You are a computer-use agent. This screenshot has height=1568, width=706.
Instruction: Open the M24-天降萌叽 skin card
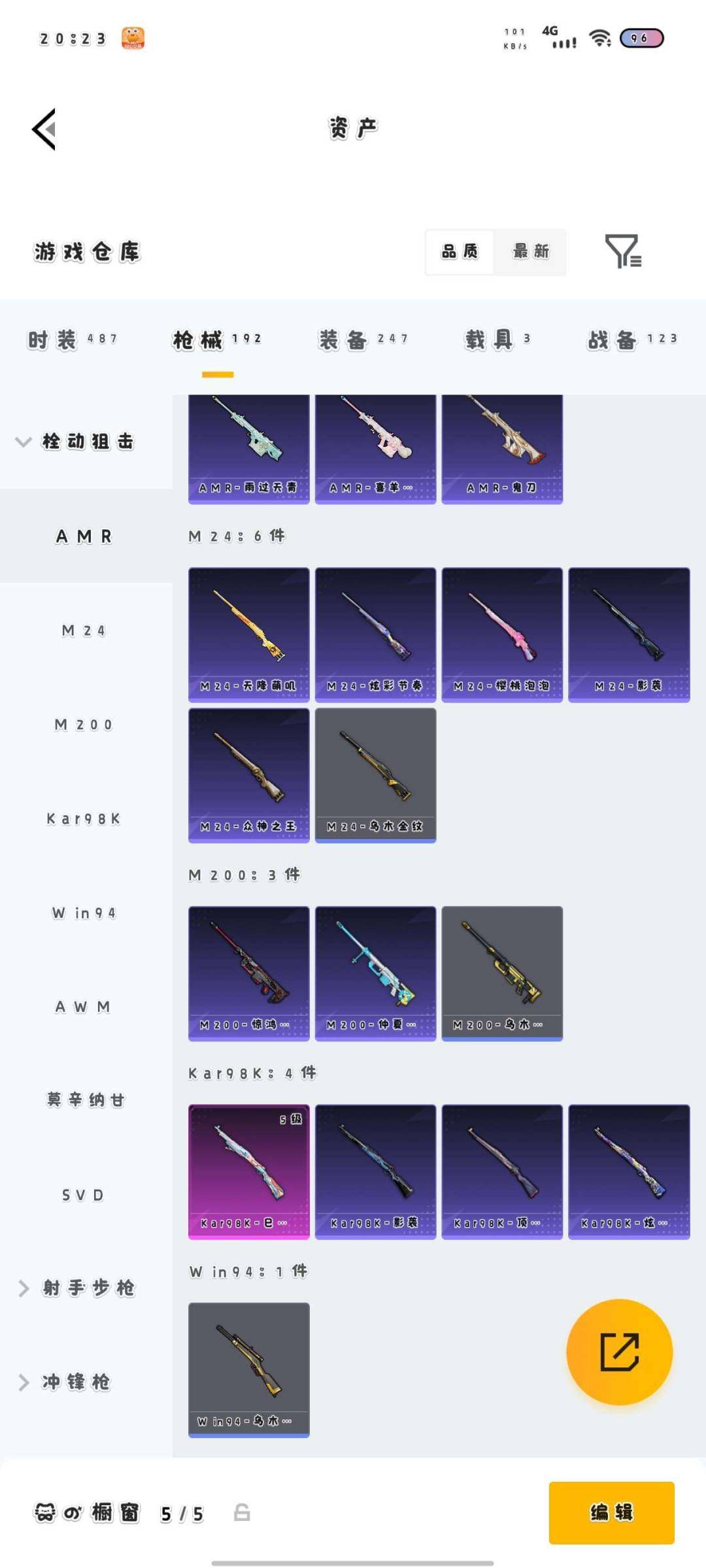click(248, 634)
